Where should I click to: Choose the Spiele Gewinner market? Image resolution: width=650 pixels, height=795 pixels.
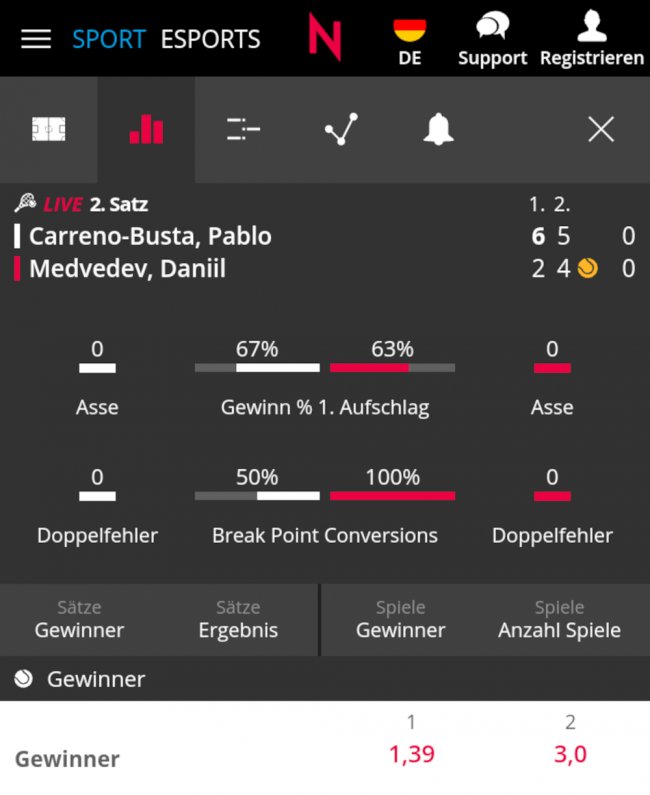click(401, 620)
